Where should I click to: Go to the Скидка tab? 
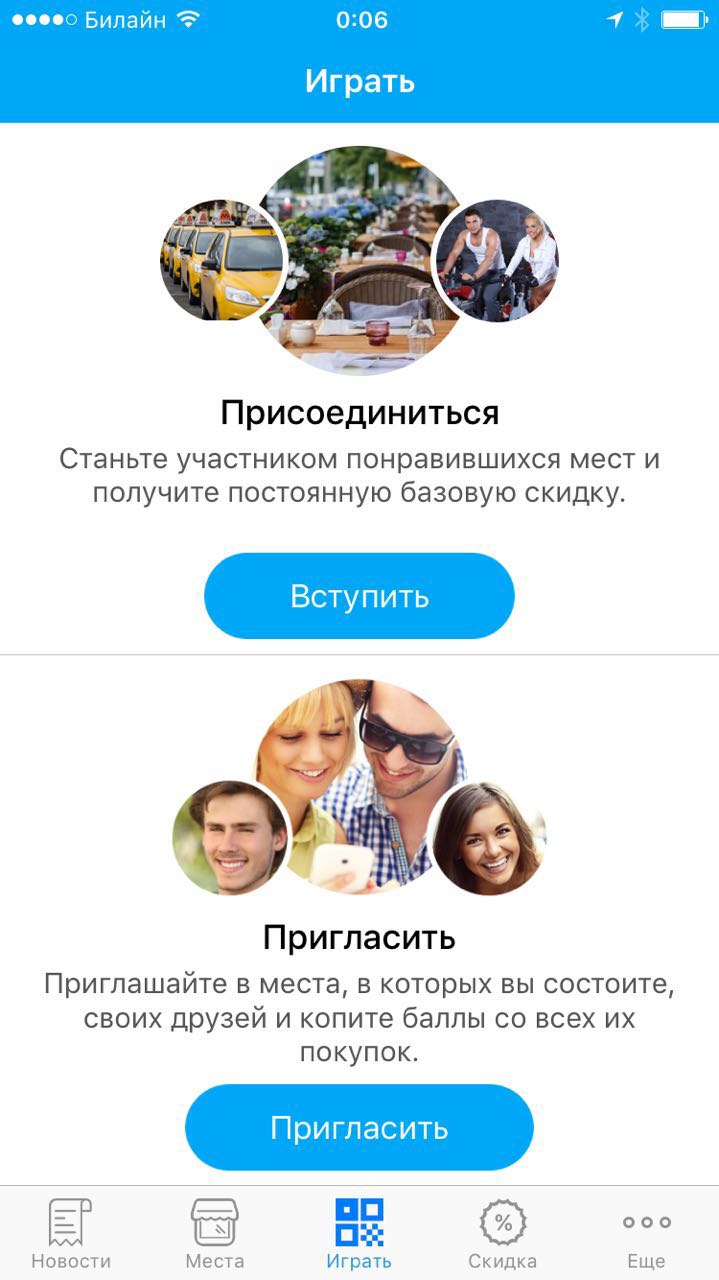(x=503, y=1234)
